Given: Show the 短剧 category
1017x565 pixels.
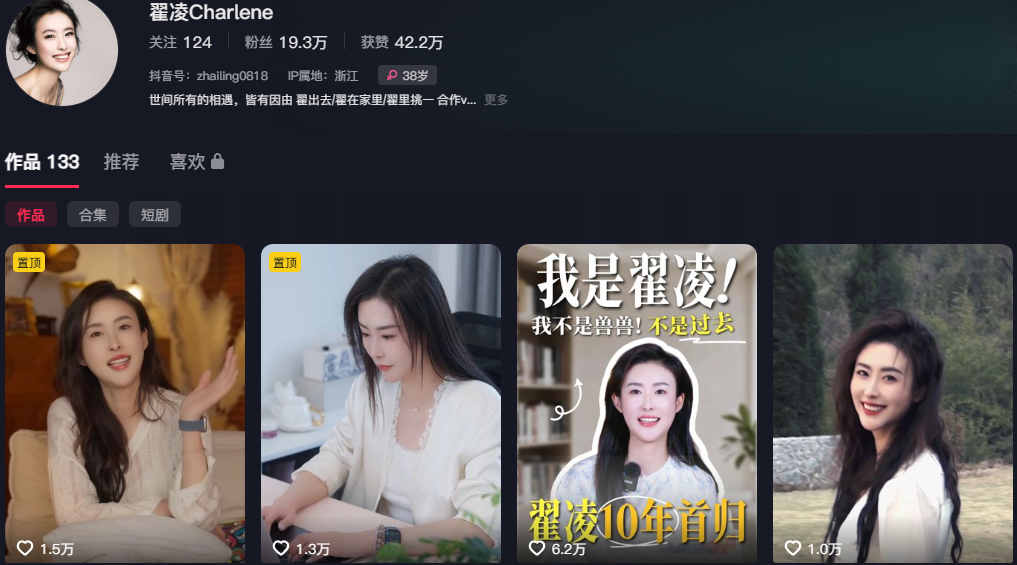Looking at the screenshot, I should click(154, 214).
